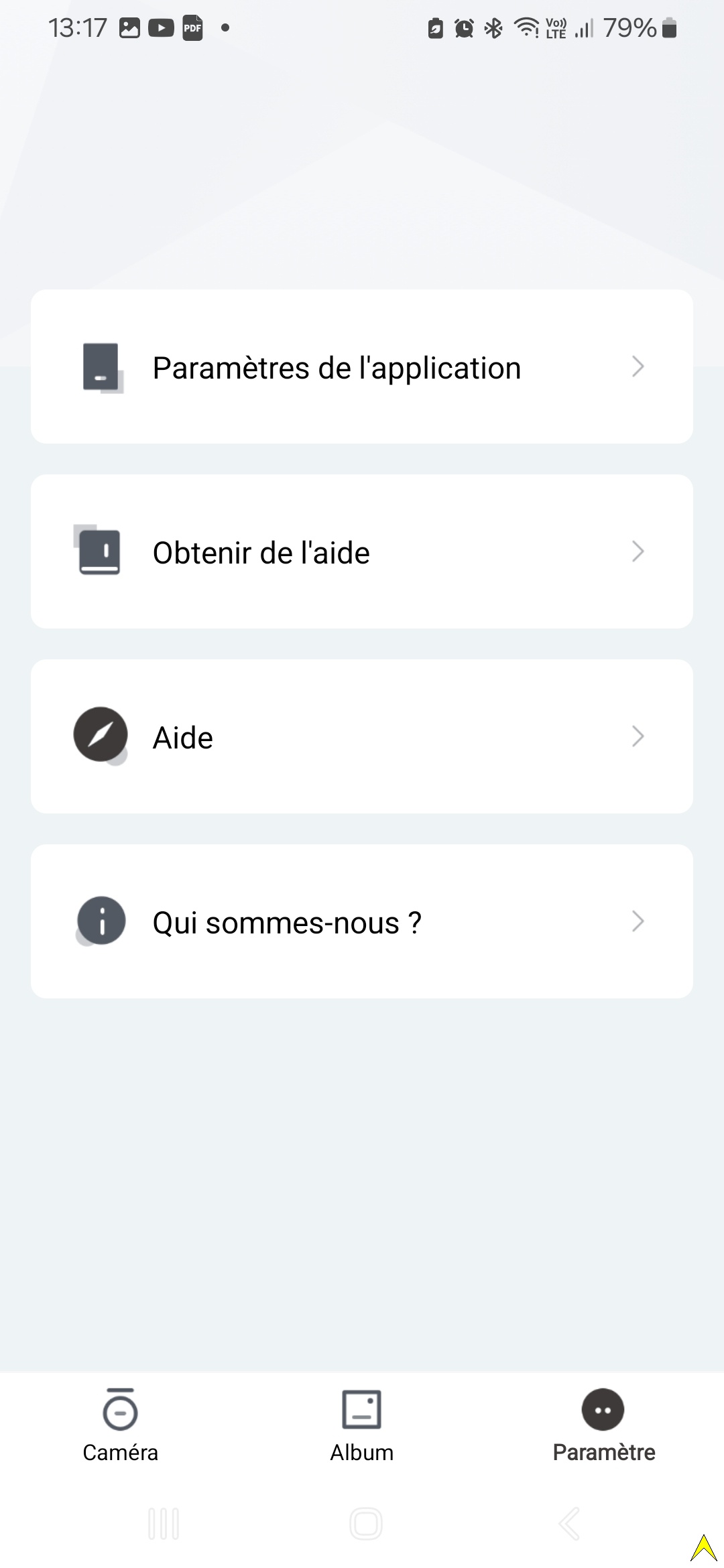The image size is (724, 1568).
Task: Open Paramètres de l'application
Action: (x=362, y=367)
